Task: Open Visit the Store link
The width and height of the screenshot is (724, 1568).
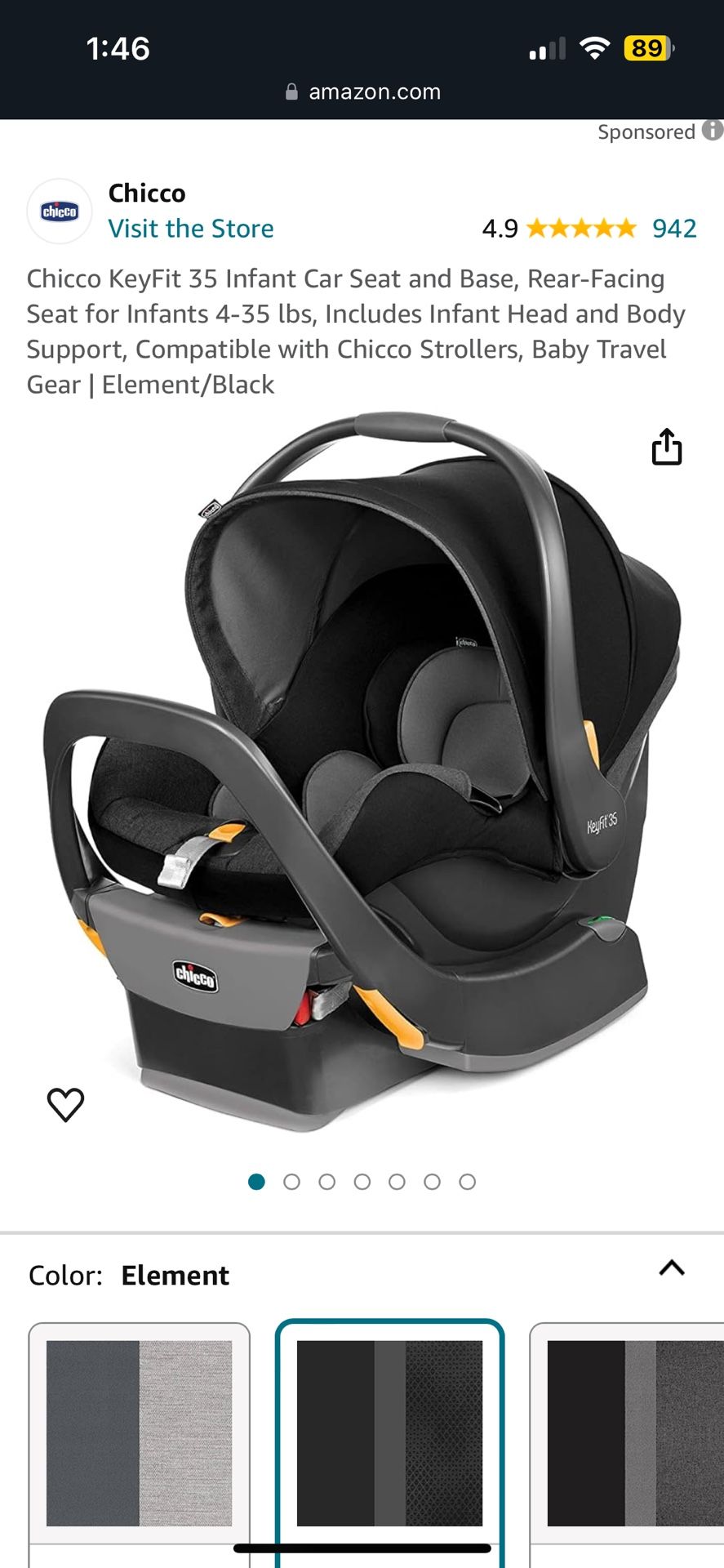Action: pos(191,229)
